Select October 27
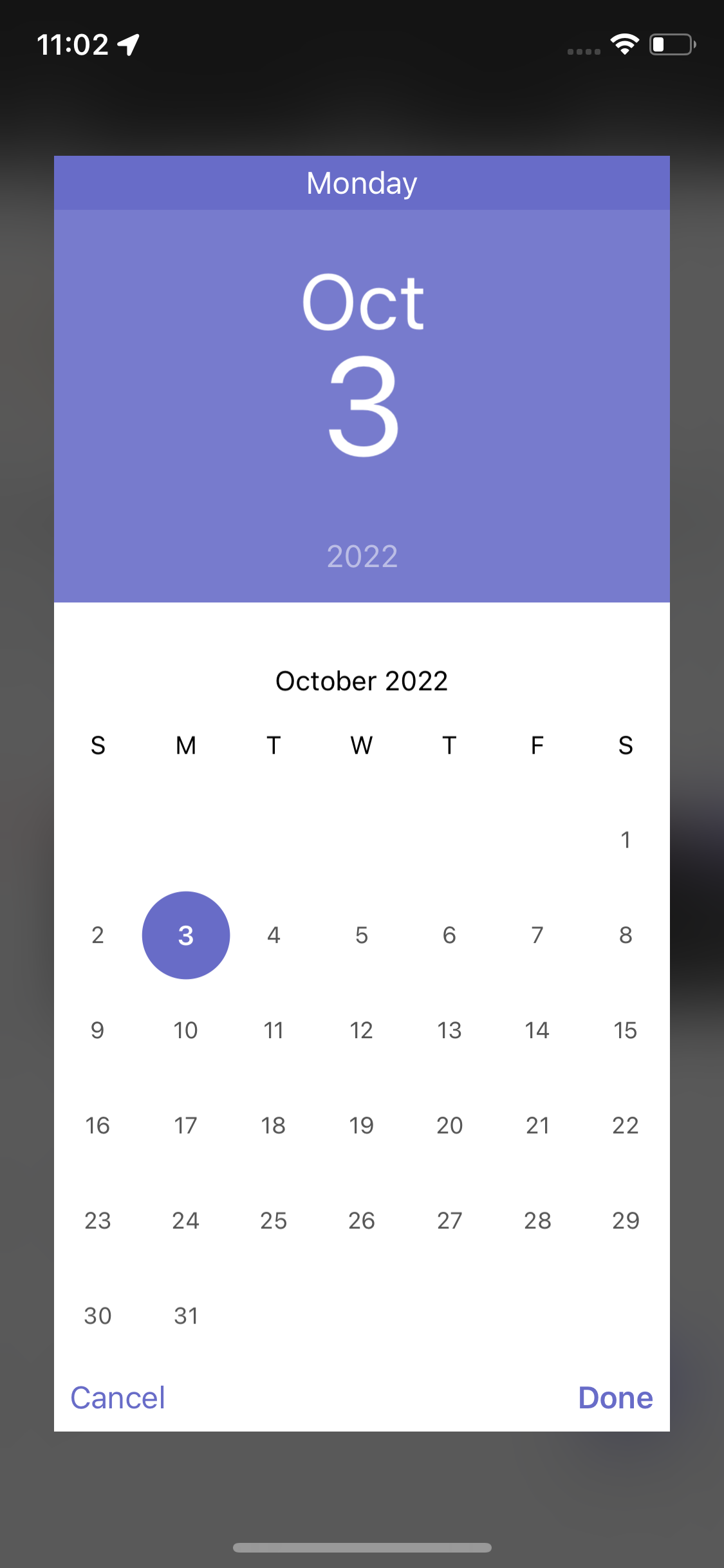 click(x=450, y=1221)
